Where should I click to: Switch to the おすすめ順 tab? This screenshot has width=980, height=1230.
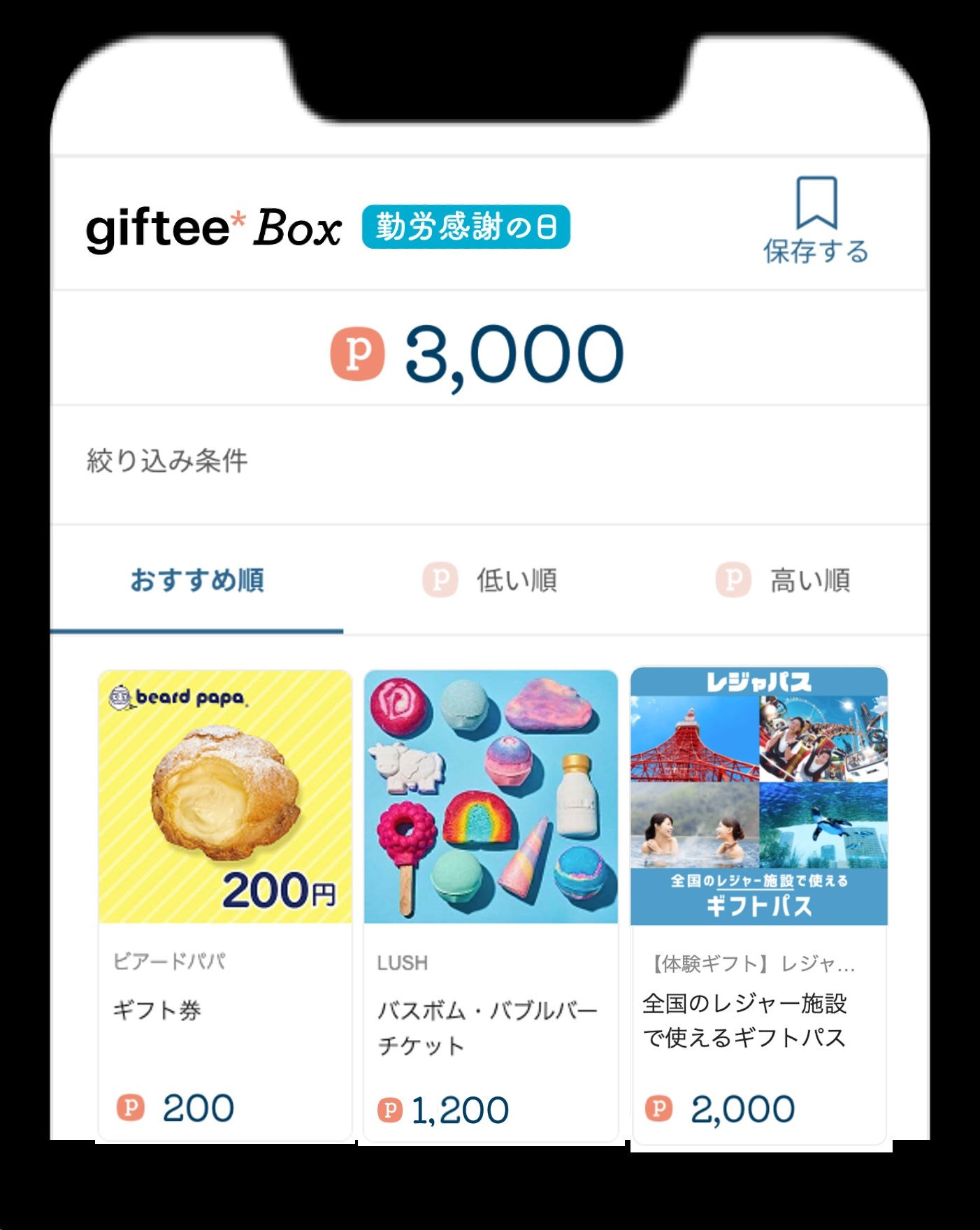click(197, 581)
